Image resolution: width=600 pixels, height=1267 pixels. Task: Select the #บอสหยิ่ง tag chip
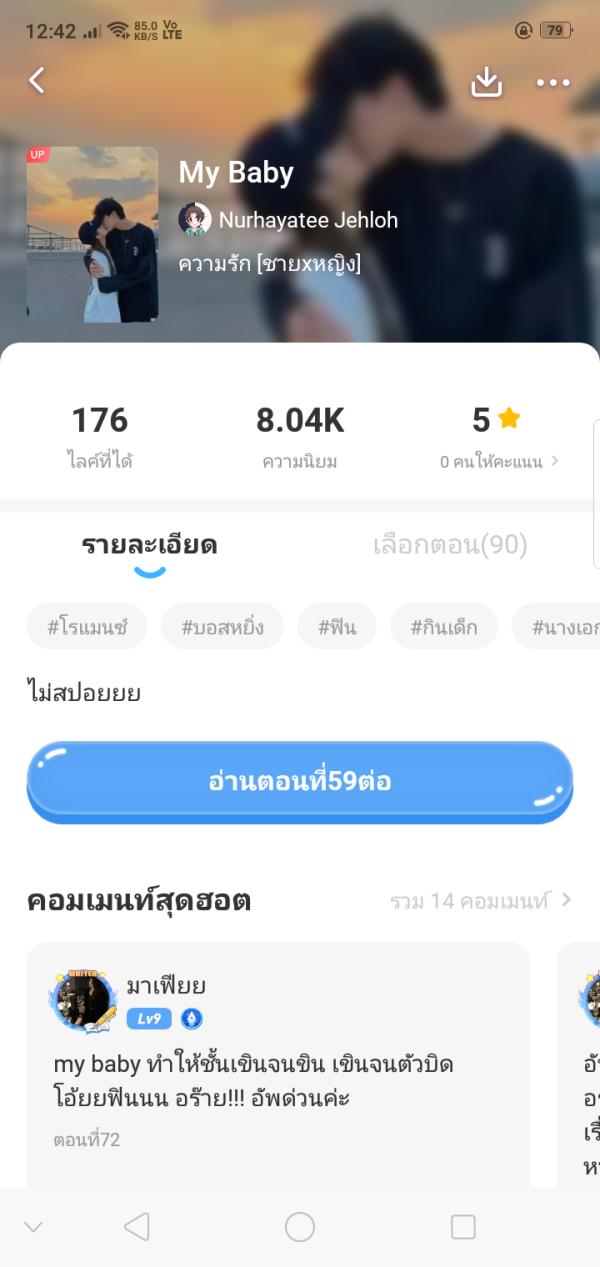[x=222, y=627]
